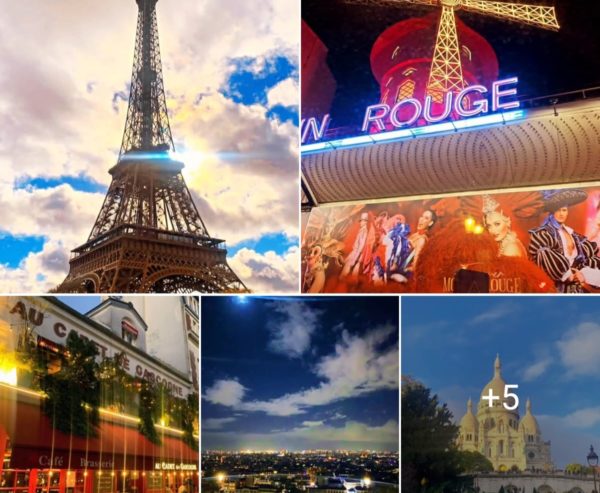Open the Eiffel Tower photo
Viewport: 600px width, 493px height.
click(150, 146)
